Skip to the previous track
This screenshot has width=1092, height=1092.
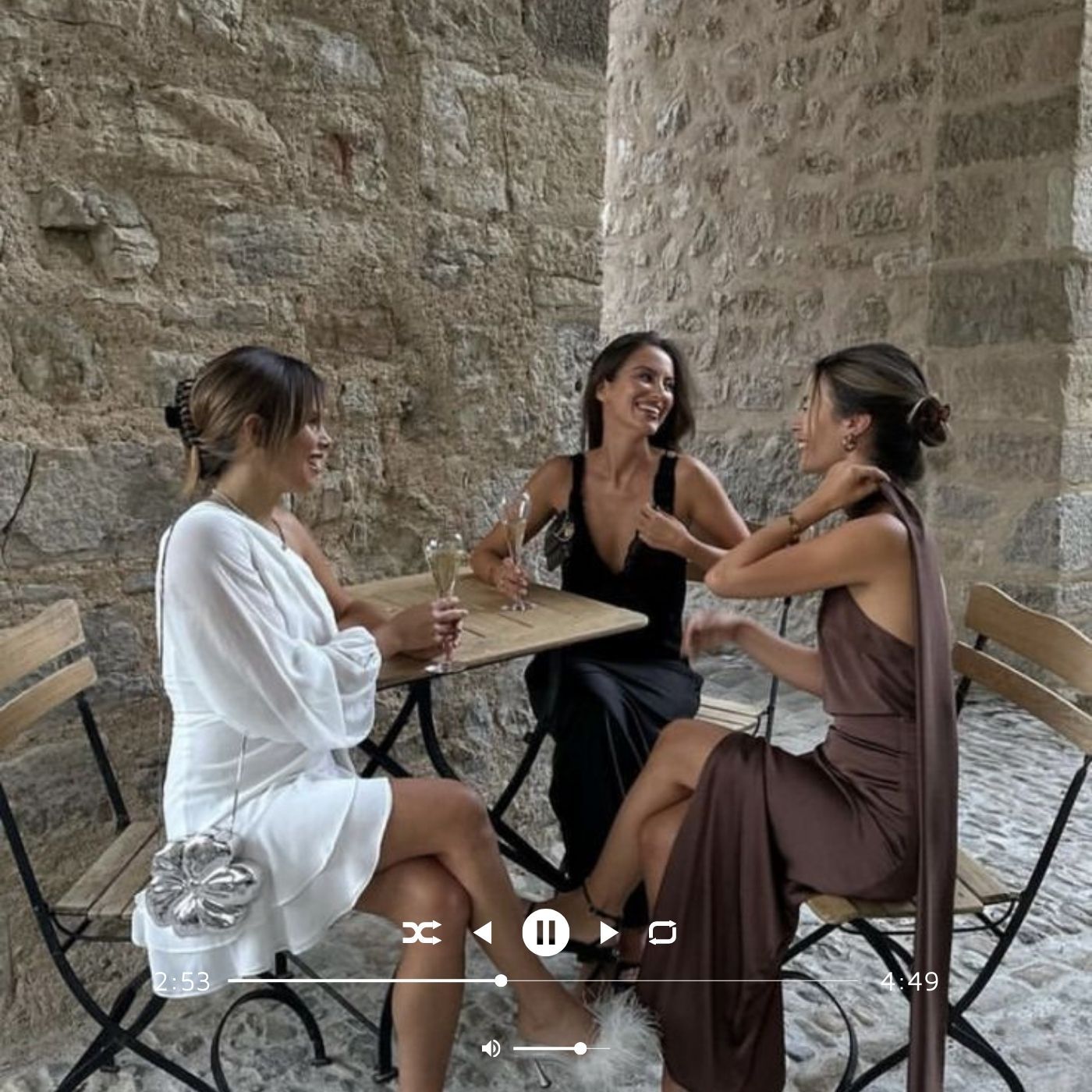click(x=483, y=932)
